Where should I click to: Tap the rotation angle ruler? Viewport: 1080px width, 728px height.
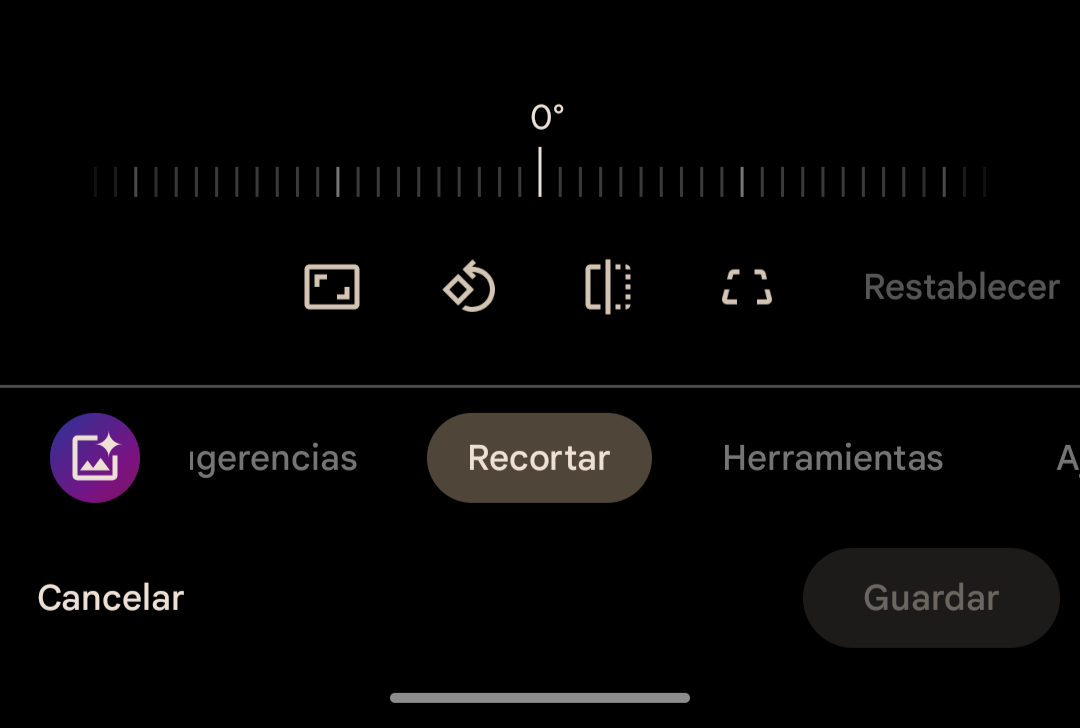pos(540,181)
